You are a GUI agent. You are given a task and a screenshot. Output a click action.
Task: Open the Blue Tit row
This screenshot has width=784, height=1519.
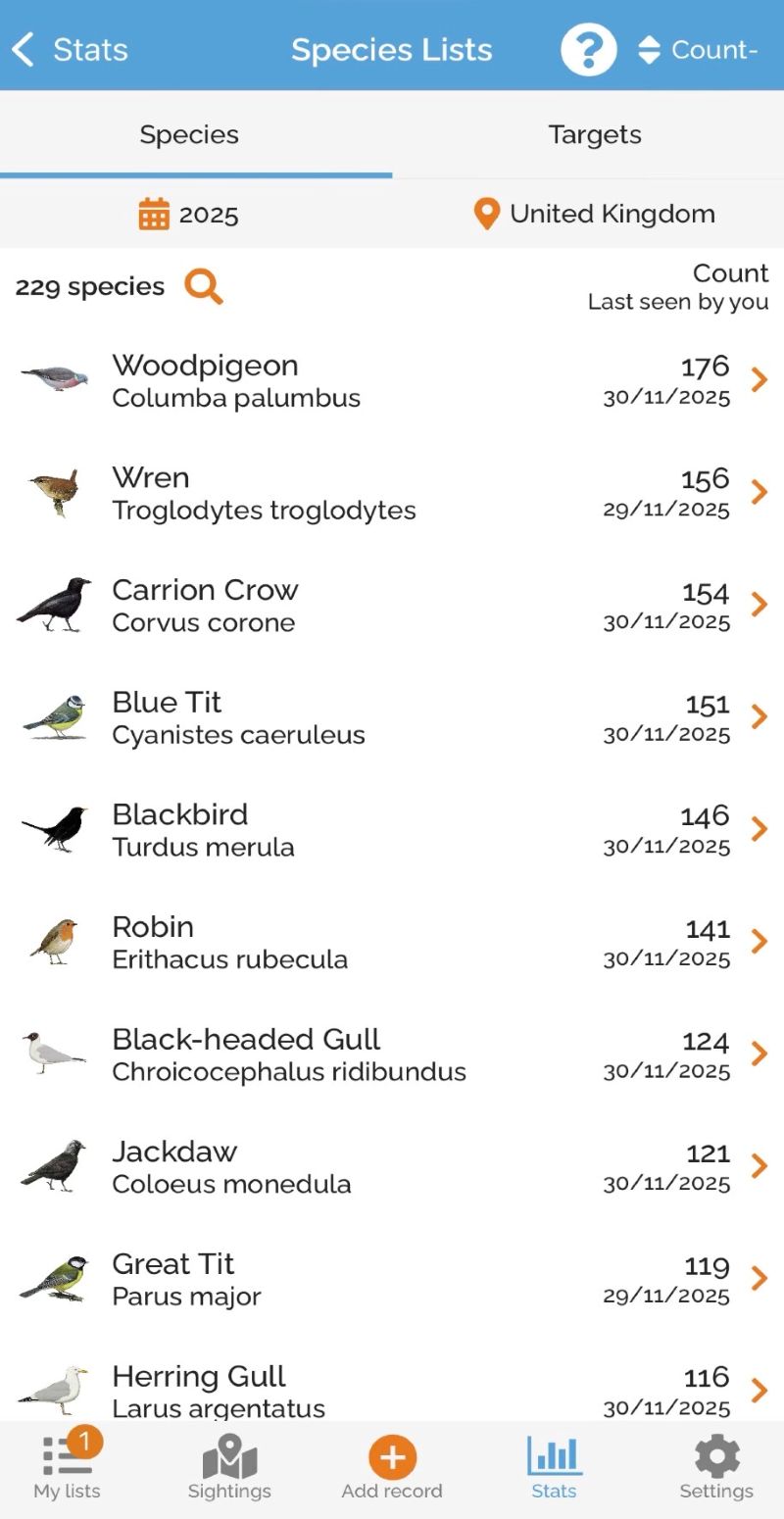[392, 717]
